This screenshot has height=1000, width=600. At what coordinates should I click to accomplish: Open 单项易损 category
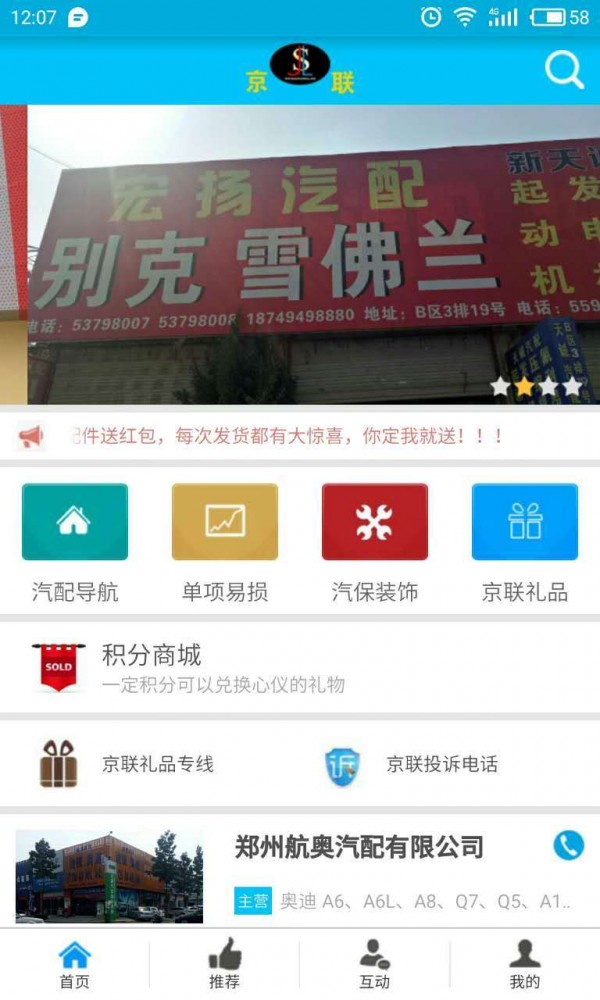tap(225, 541)
